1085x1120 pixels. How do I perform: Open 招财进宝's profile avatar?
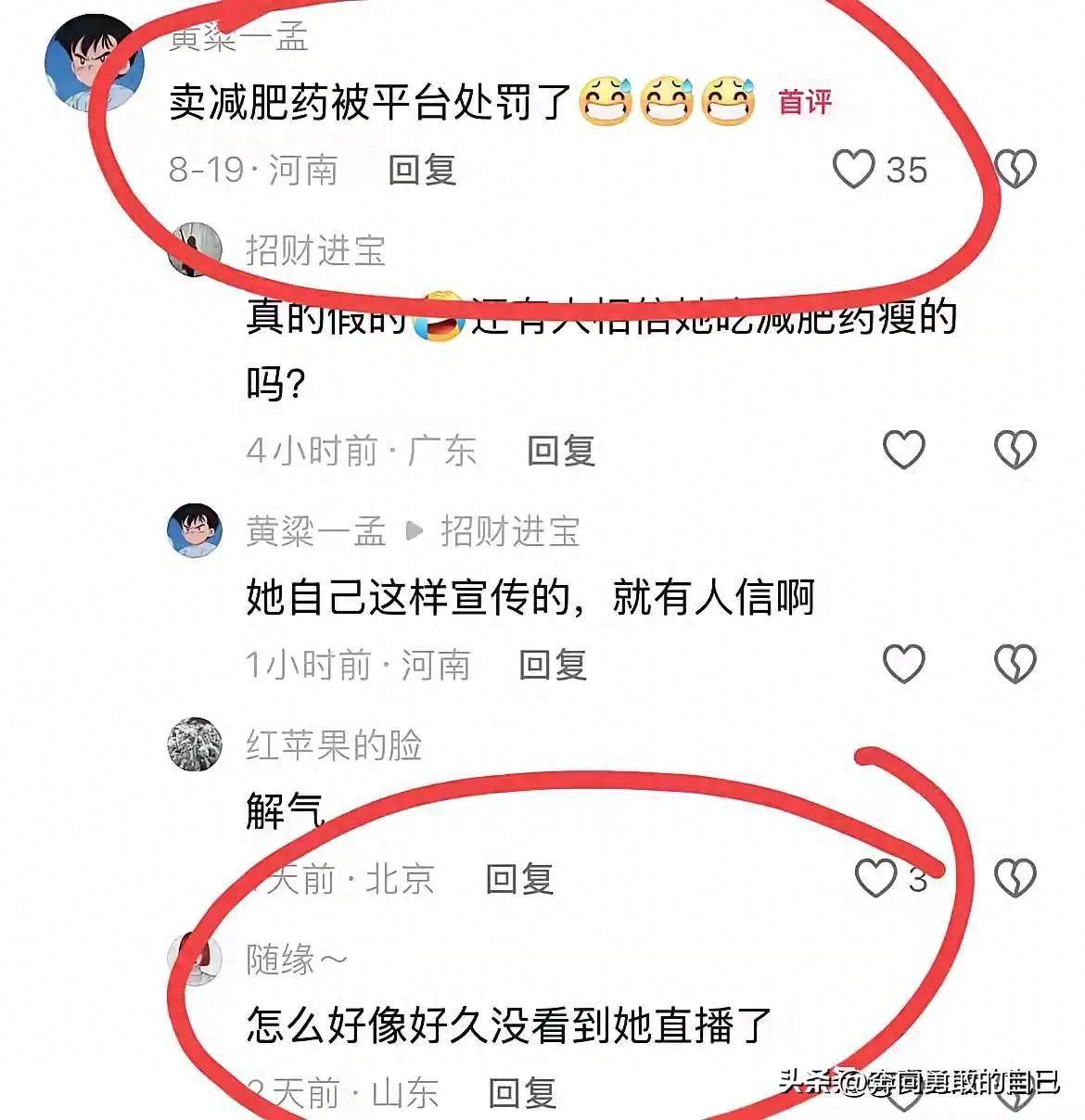tap(196, 248)
